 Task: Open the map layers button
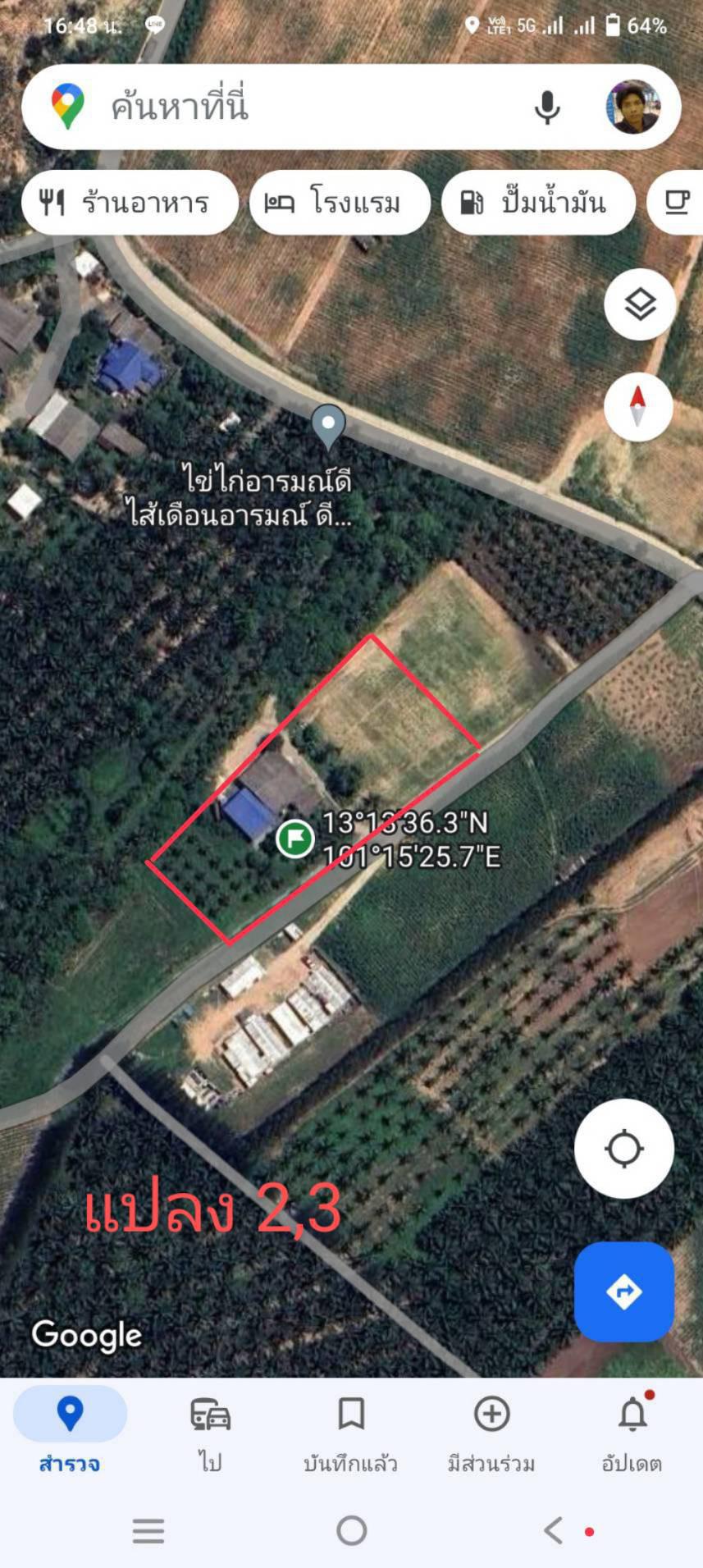[x=639, y=304]
